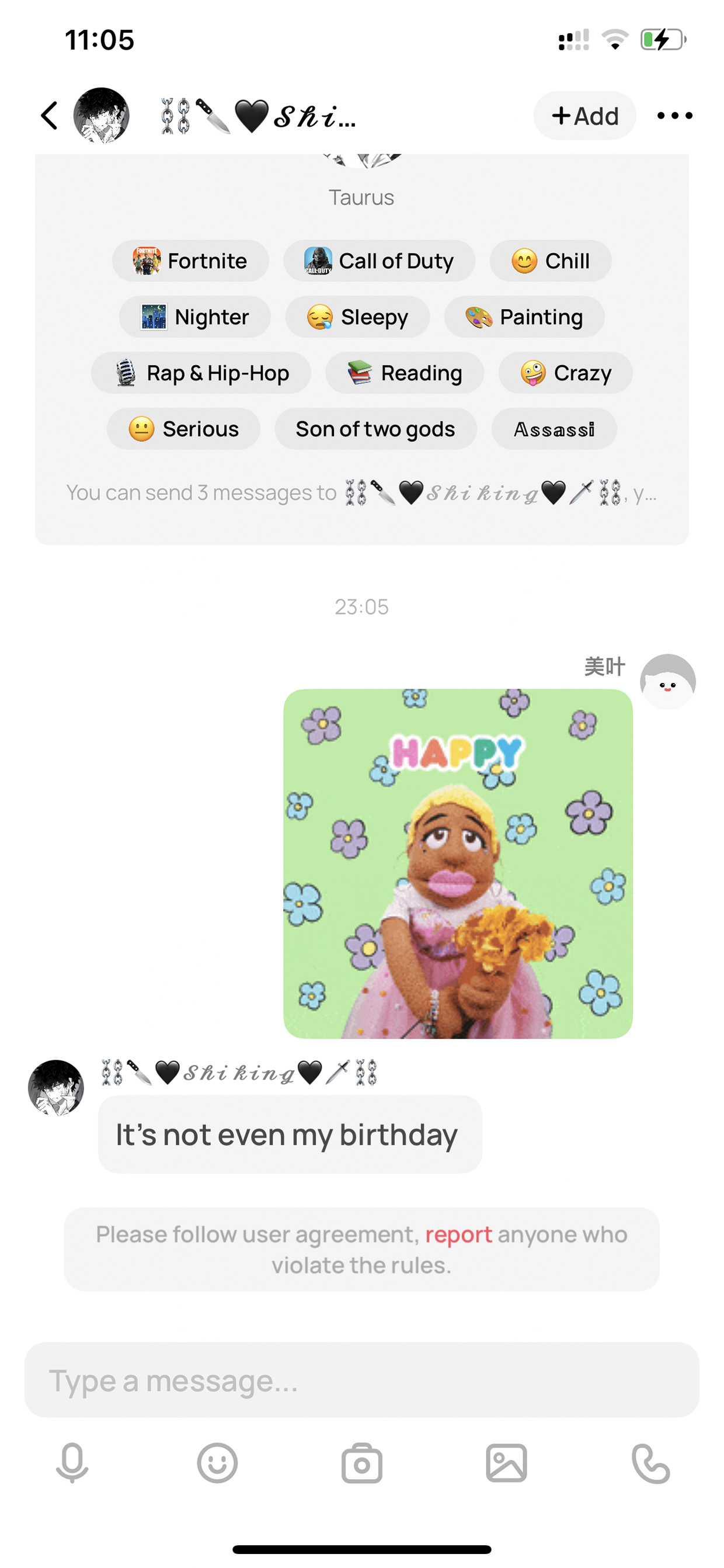Open Shi king's profile picture in header
Viewport: 724px width, 1568px height.
101,116
